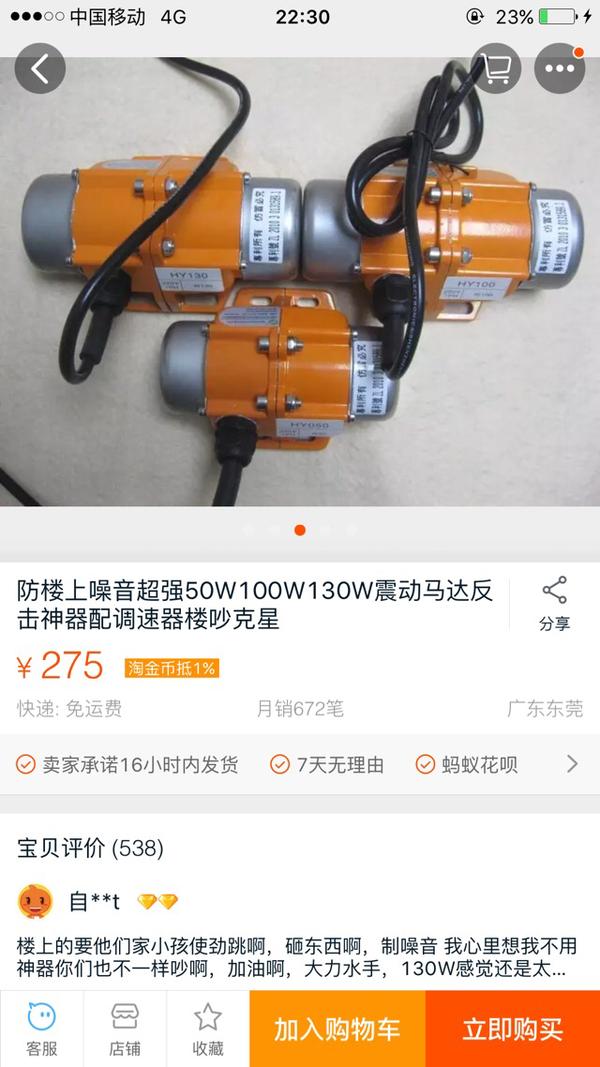The width and height of the screenshot is (600, 1067).
Task: Add item to 收藏 favorites
Action: click(x=207, y=1029)
